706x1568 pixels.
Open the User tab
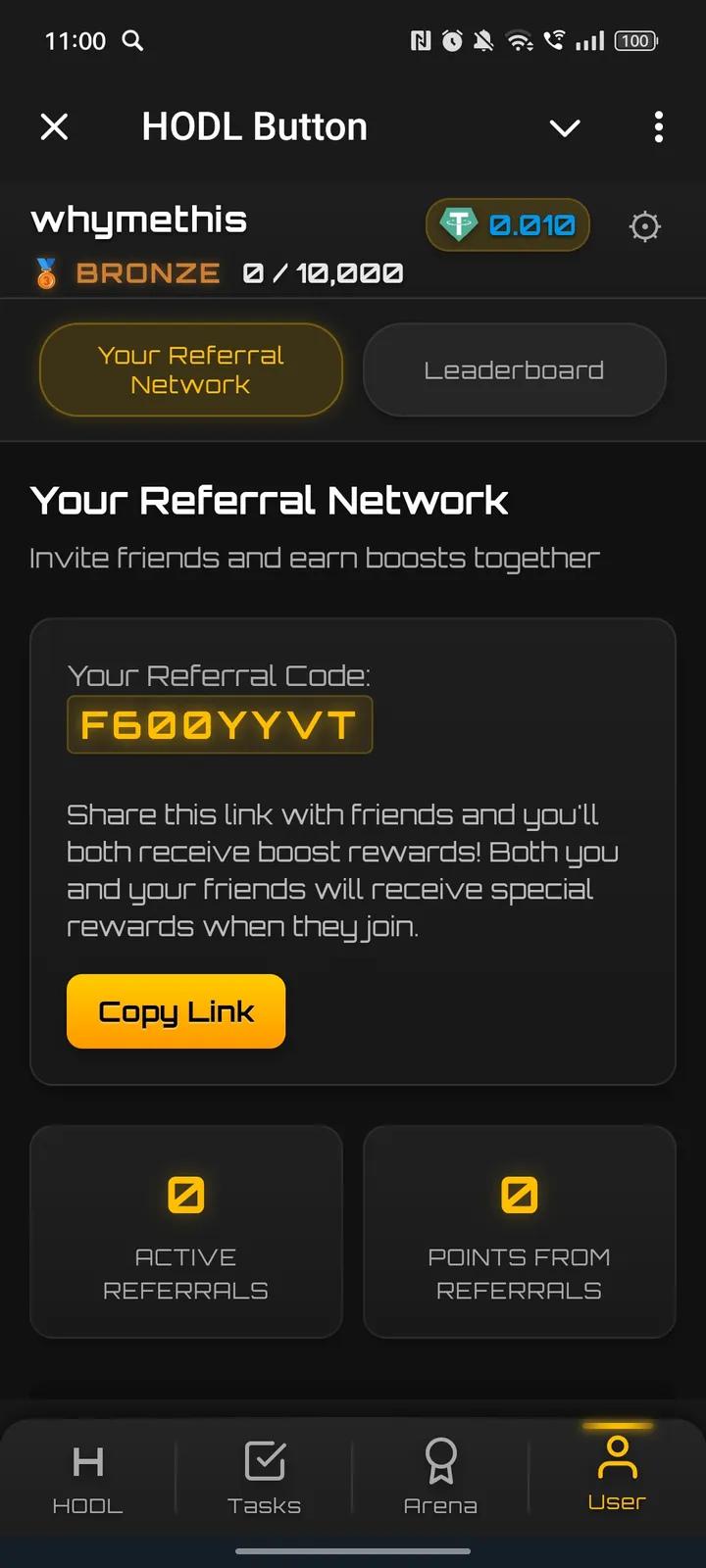[x=617, y=1475]
